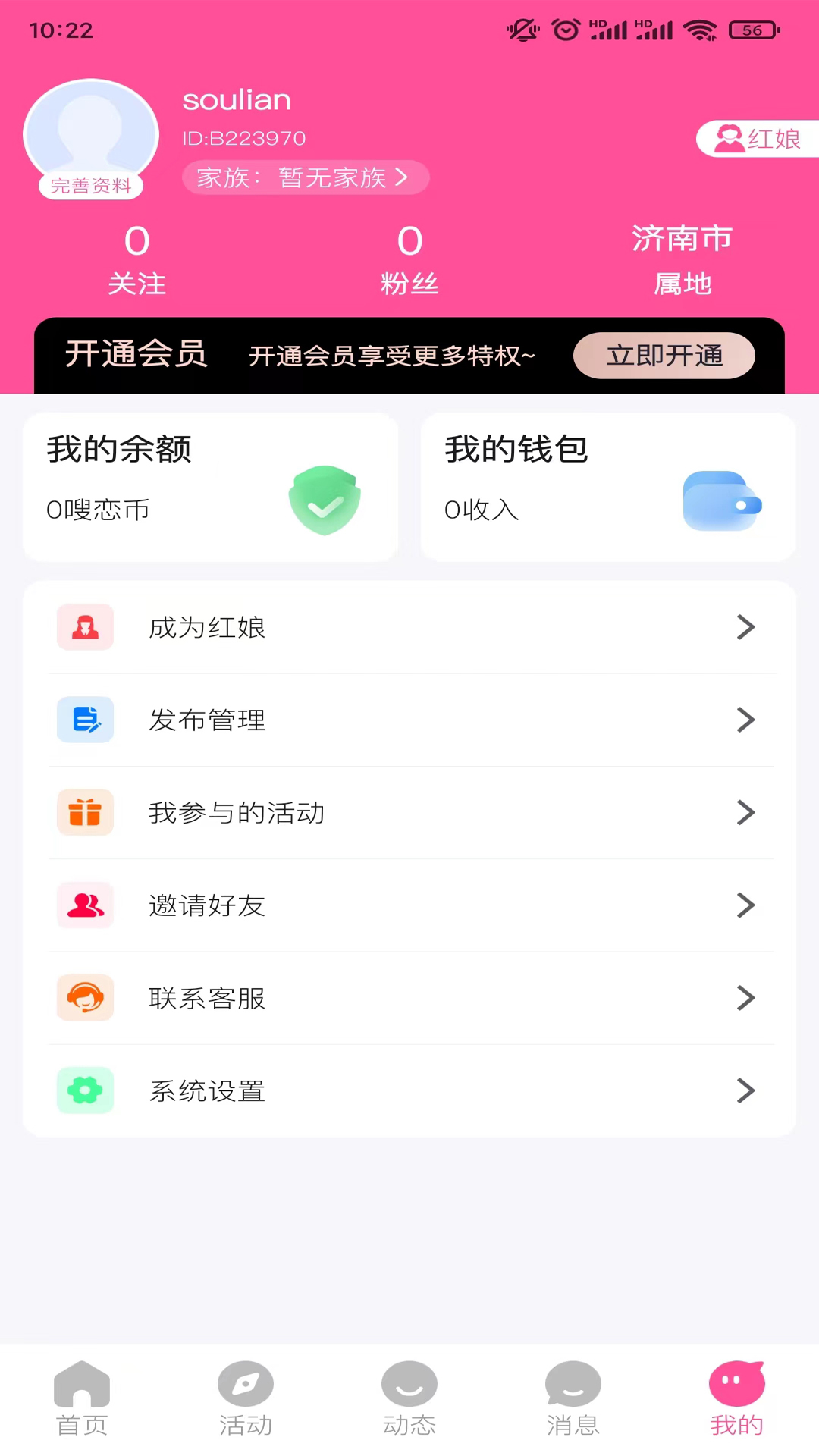Click the 立即开通 membership button

[664, 356]
